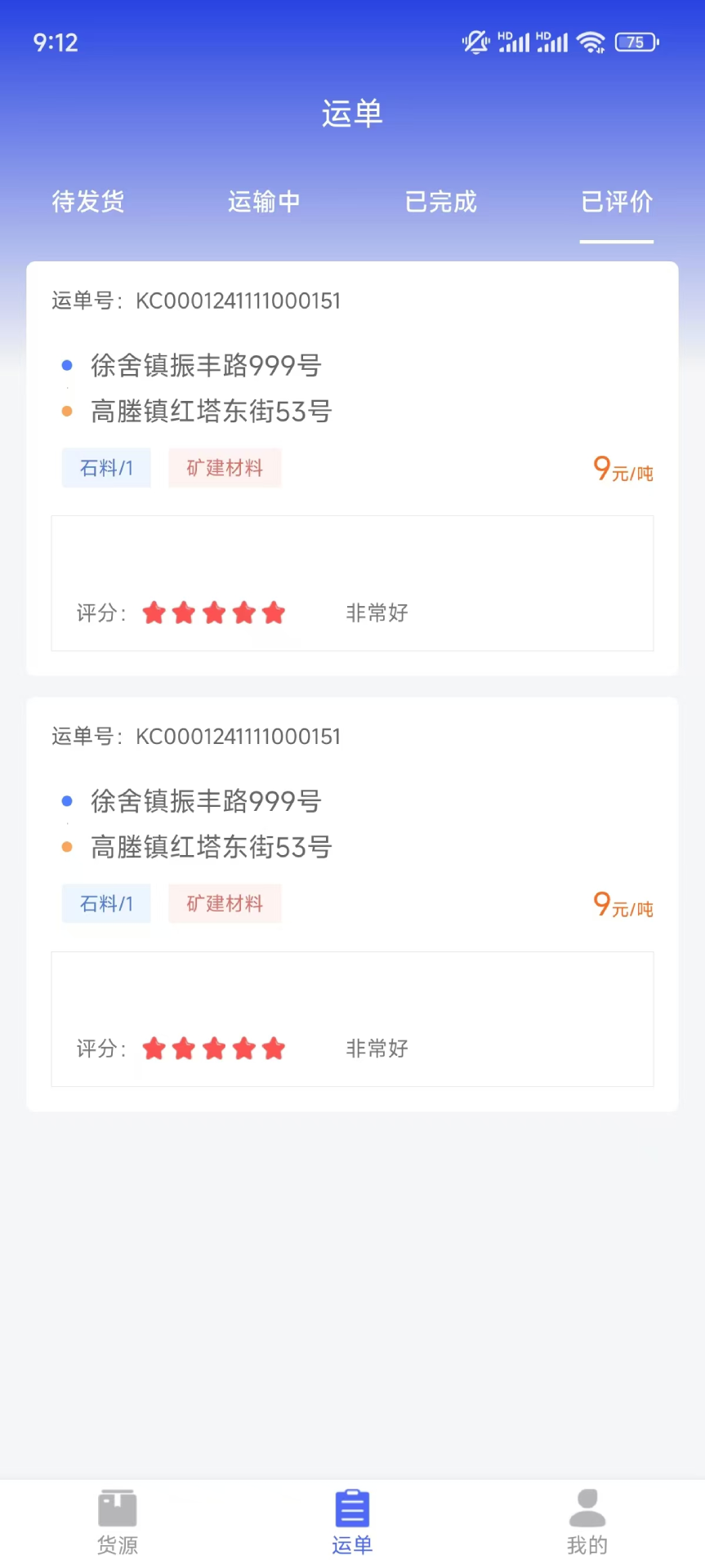Image resolution: width=705 pixels, height=1568 pixels.
Task: Open the 货源 bottom navigation tab
Action: point(118,1521)
